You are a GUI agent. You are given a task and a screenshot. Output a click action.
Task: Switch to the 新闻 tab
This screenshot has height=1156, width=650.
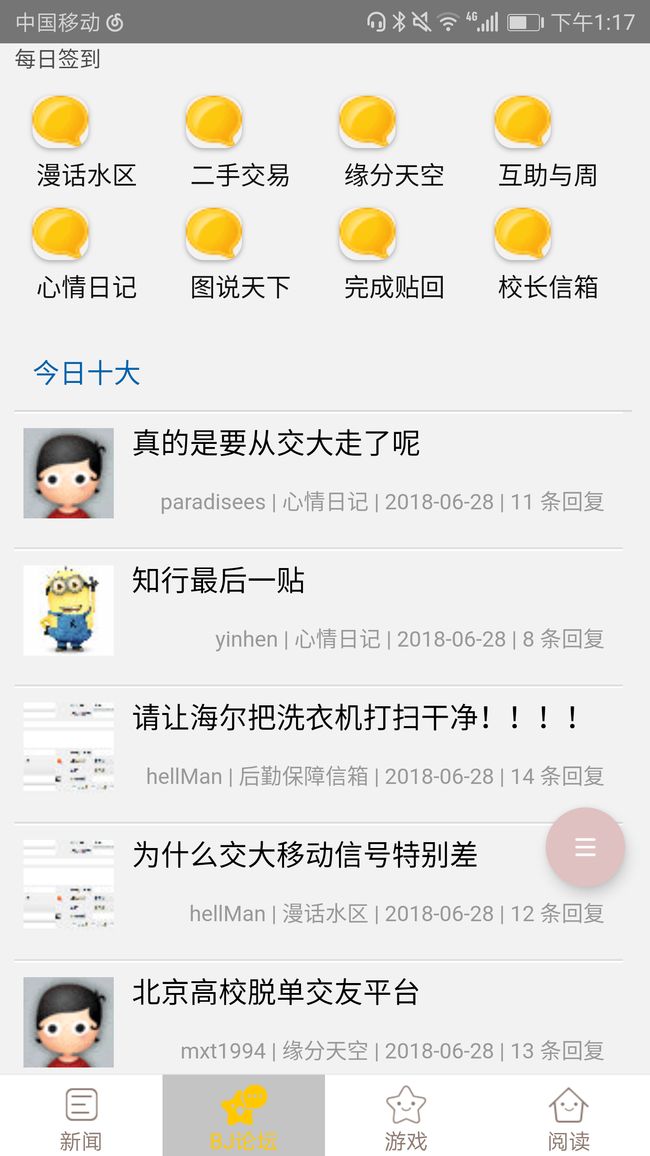(81, 1115)
